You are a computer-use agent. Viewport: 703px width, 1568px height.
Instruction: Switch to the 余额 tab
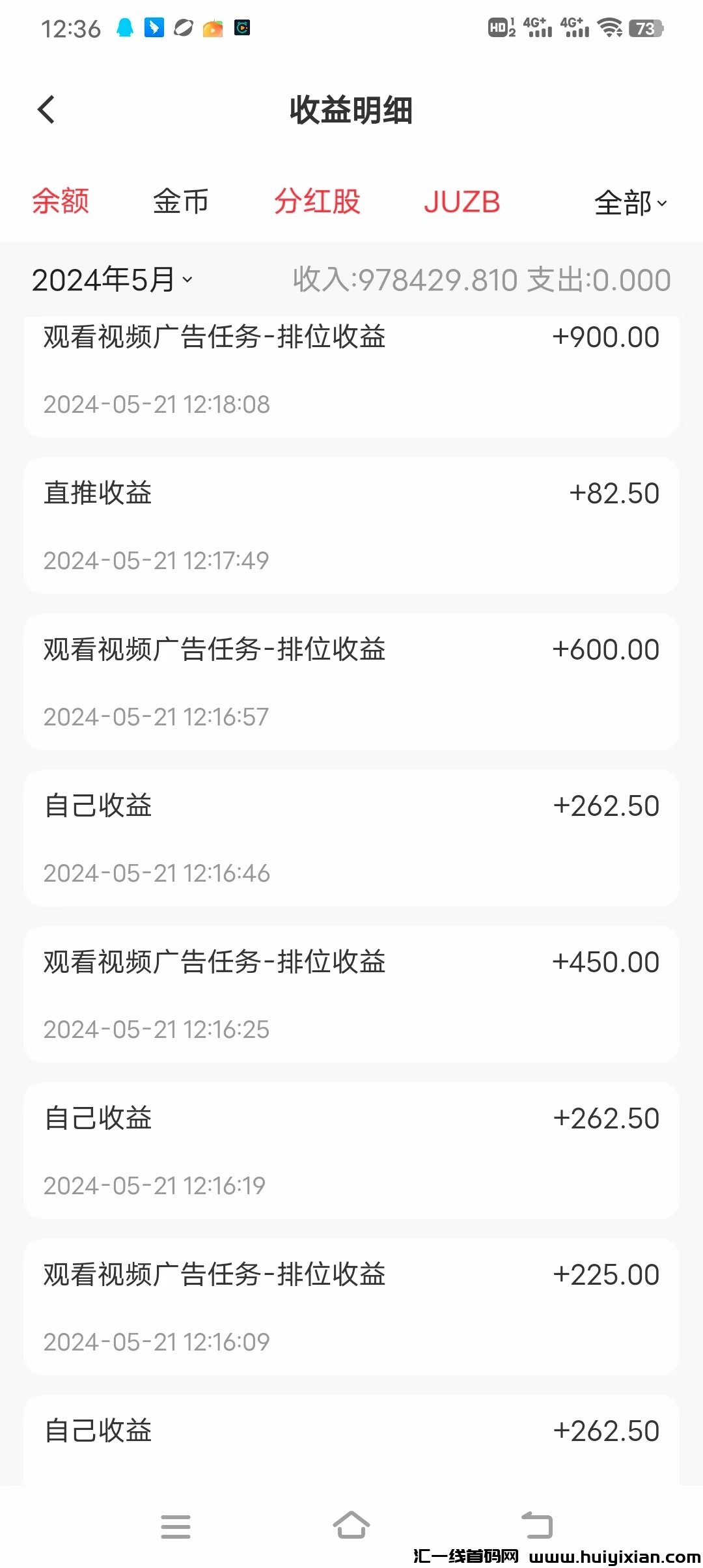[61, 201]
